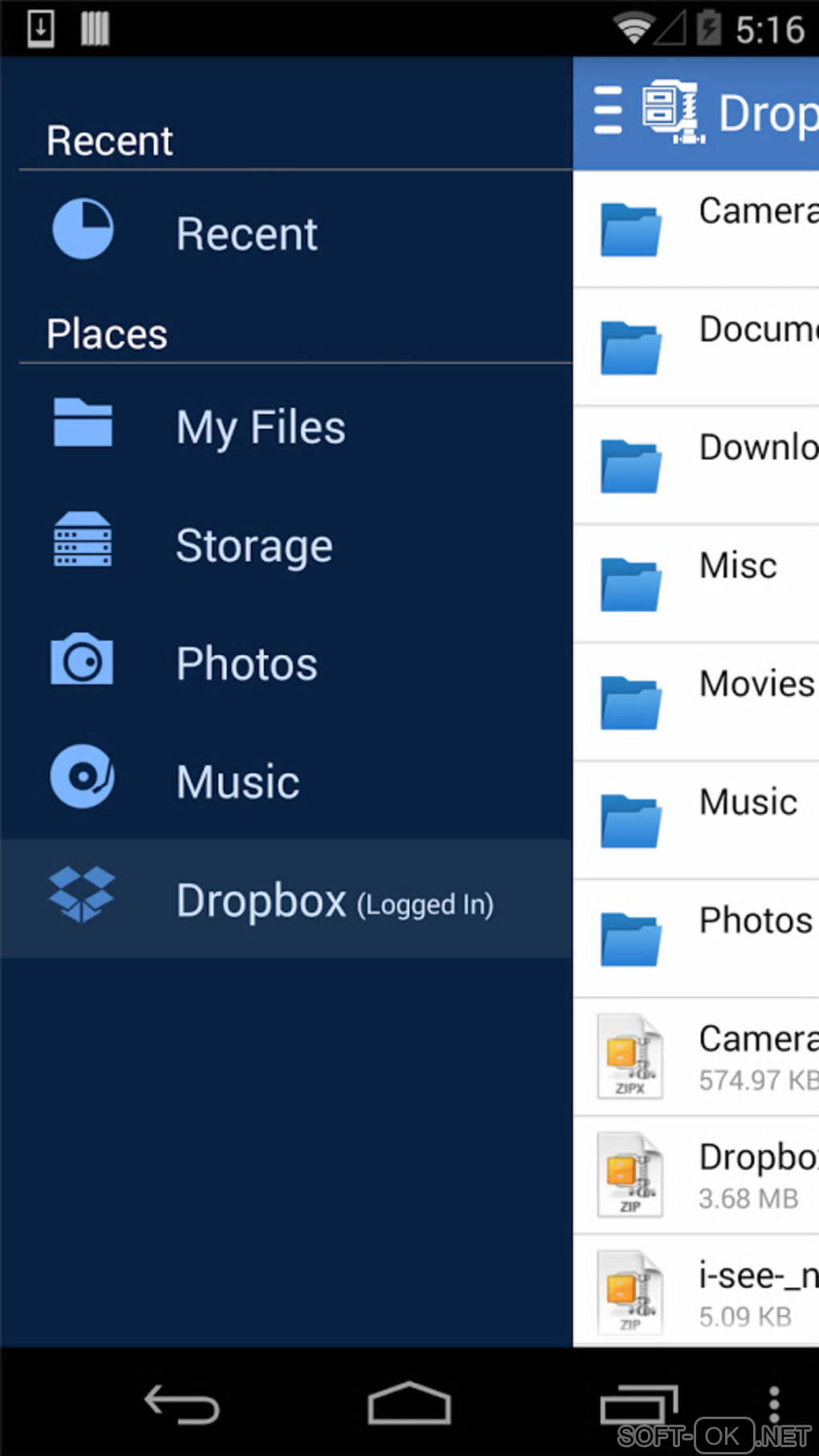819x1456 pixels.
Task: Open the Music folder in the file list
Action: pos(695,820)
